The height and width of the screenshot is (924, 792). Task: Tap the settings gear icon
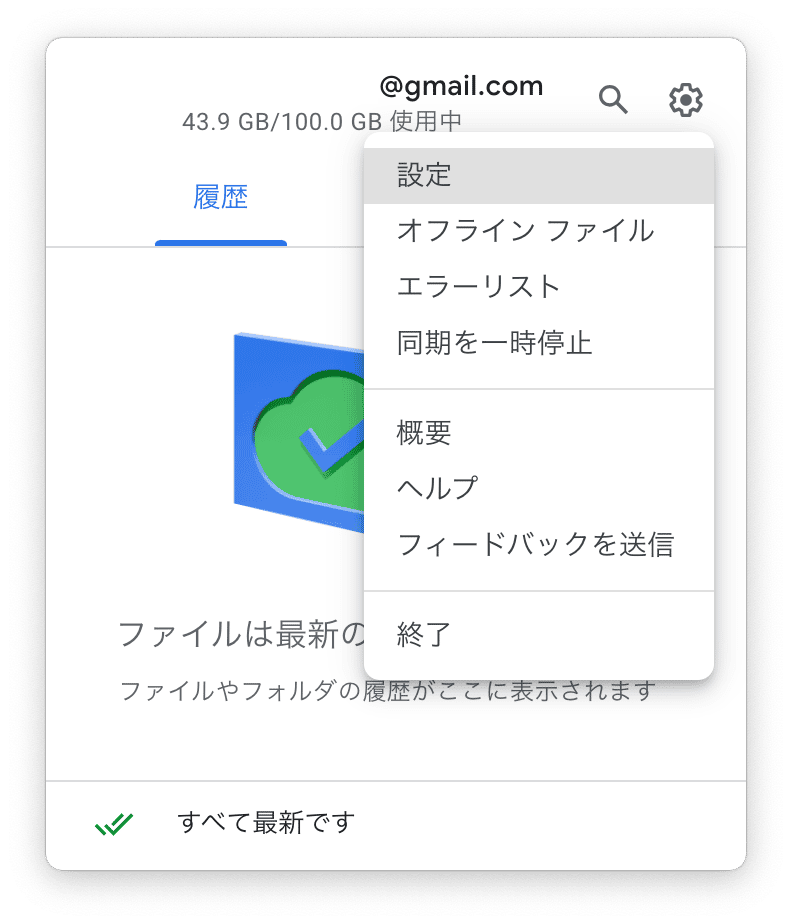pyautogui.click(x=686, y=100)
